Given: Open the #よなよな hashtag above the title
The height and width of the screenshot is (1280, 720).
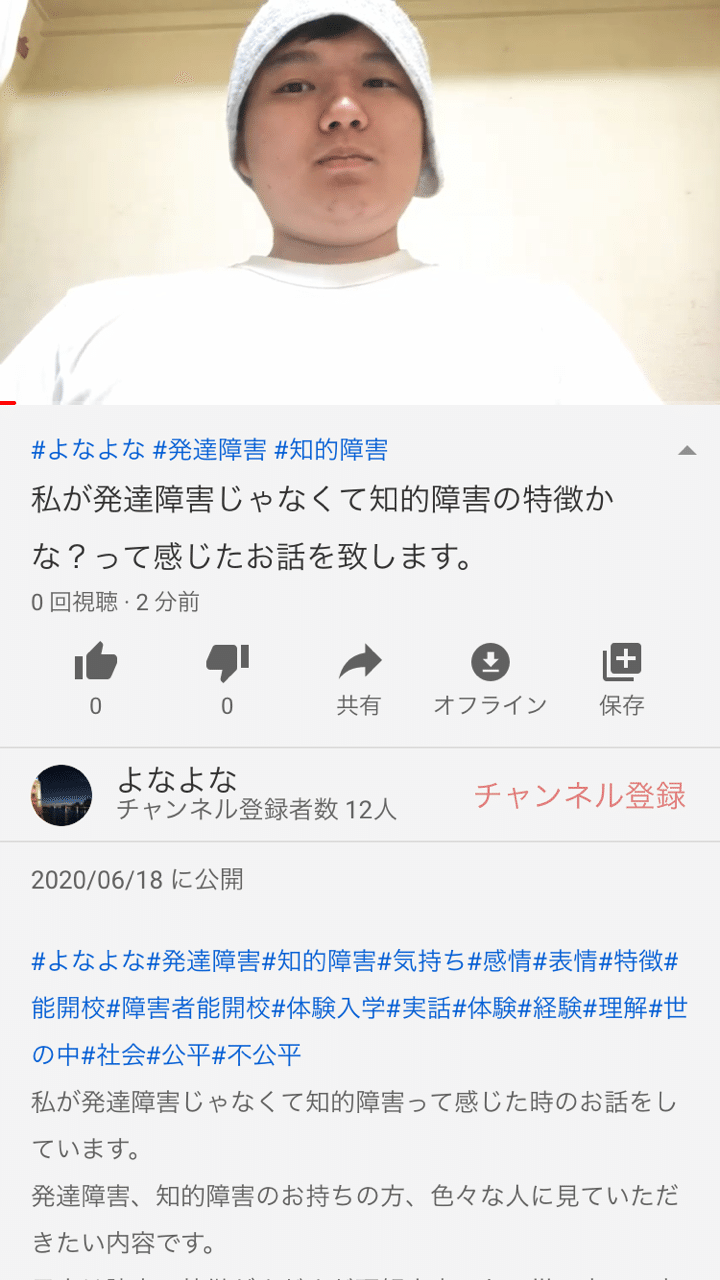Looking at the screenshot, I should [x=89, y=450].
